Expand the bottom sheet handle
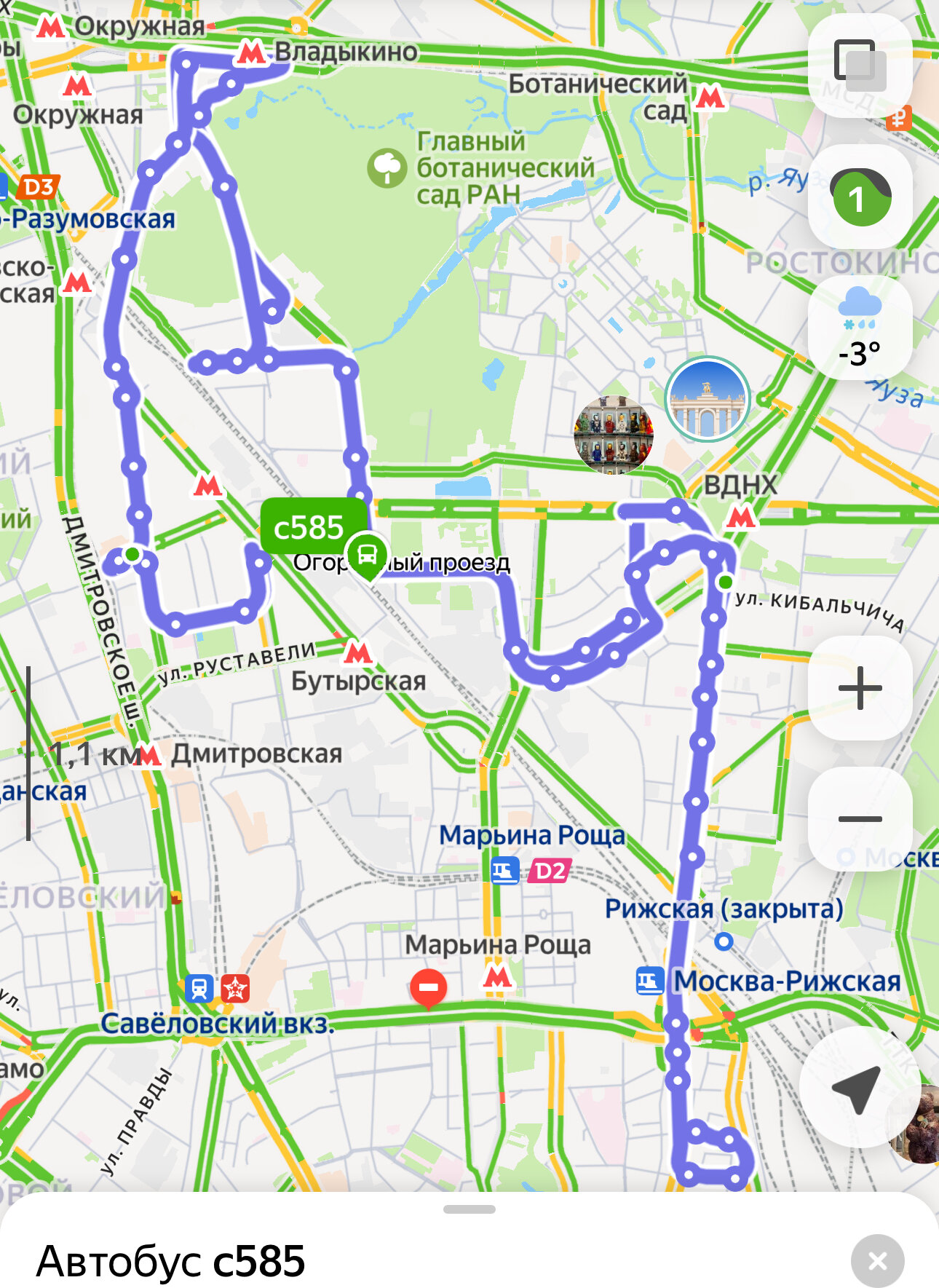Screen dimensions: 939x1288 click(x=469, y=1209)
